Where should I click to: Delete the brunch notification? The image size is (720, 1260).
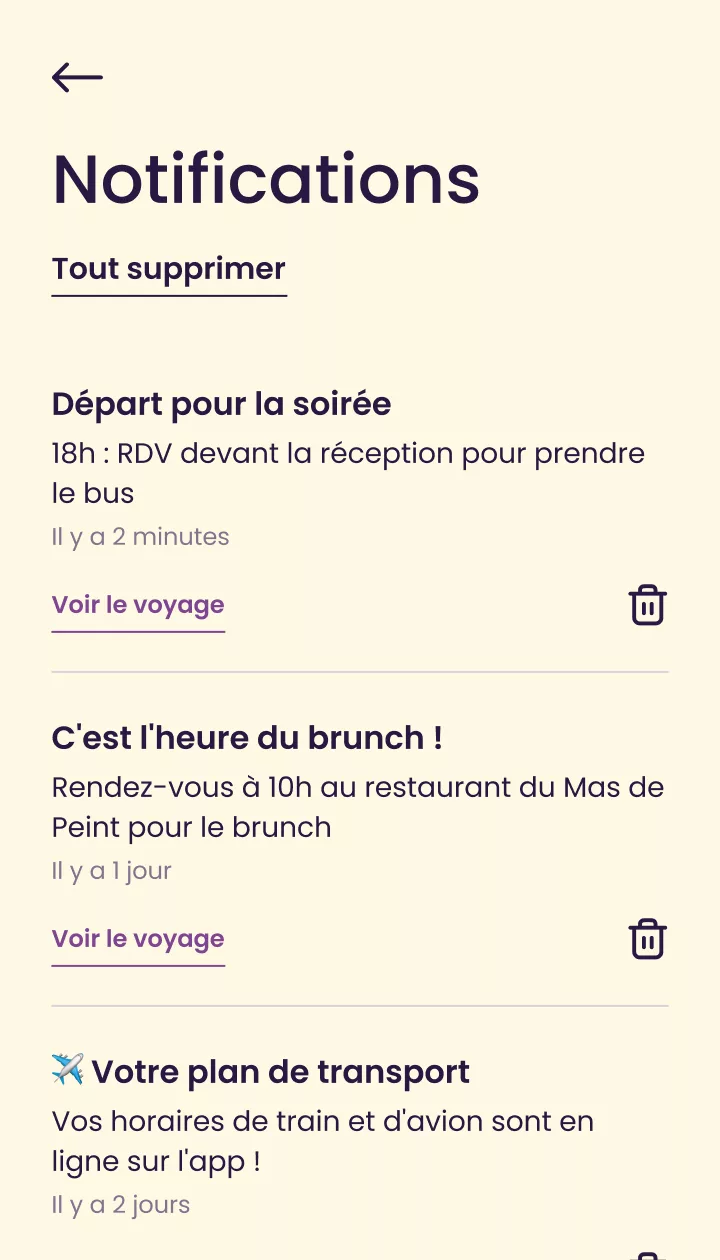tap(647, 940)
